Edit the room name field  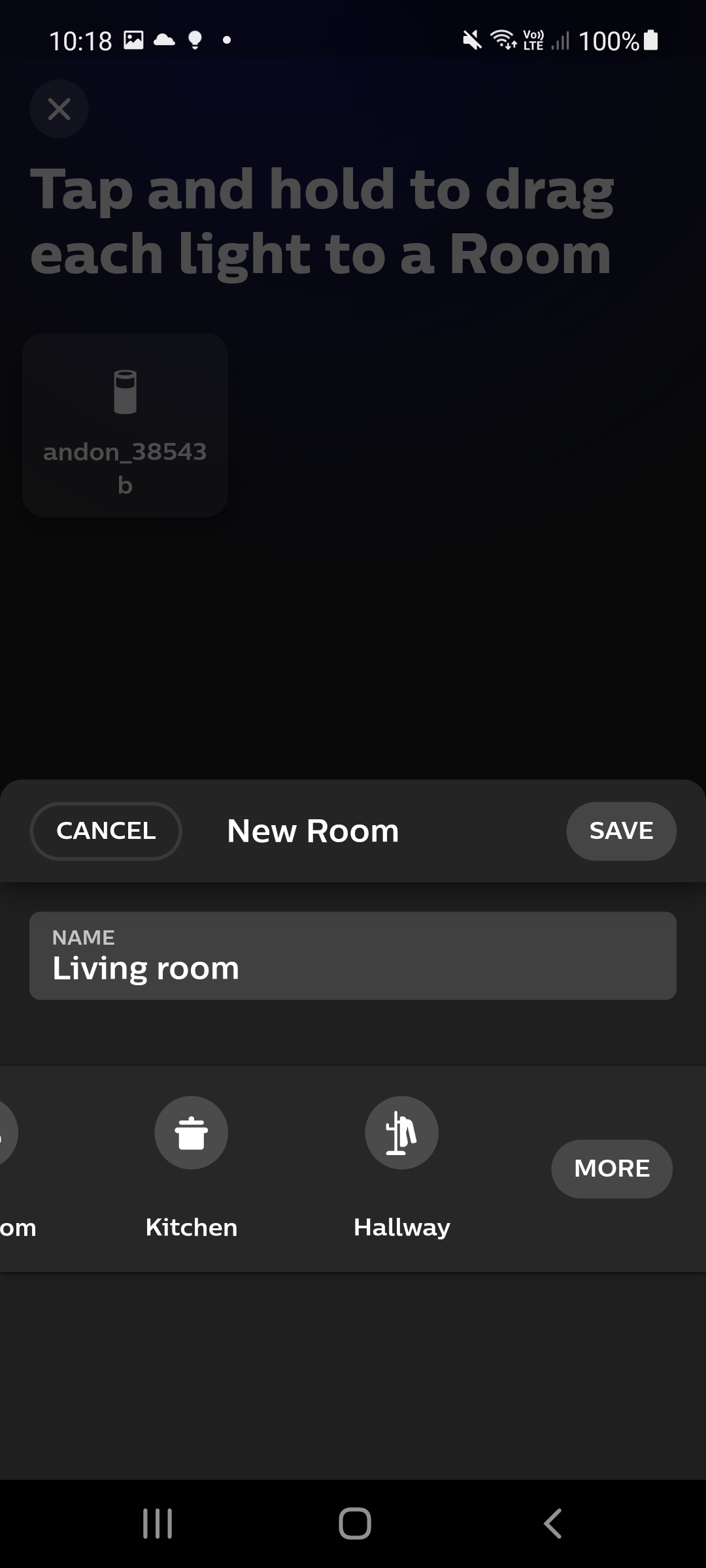point(353,956)
